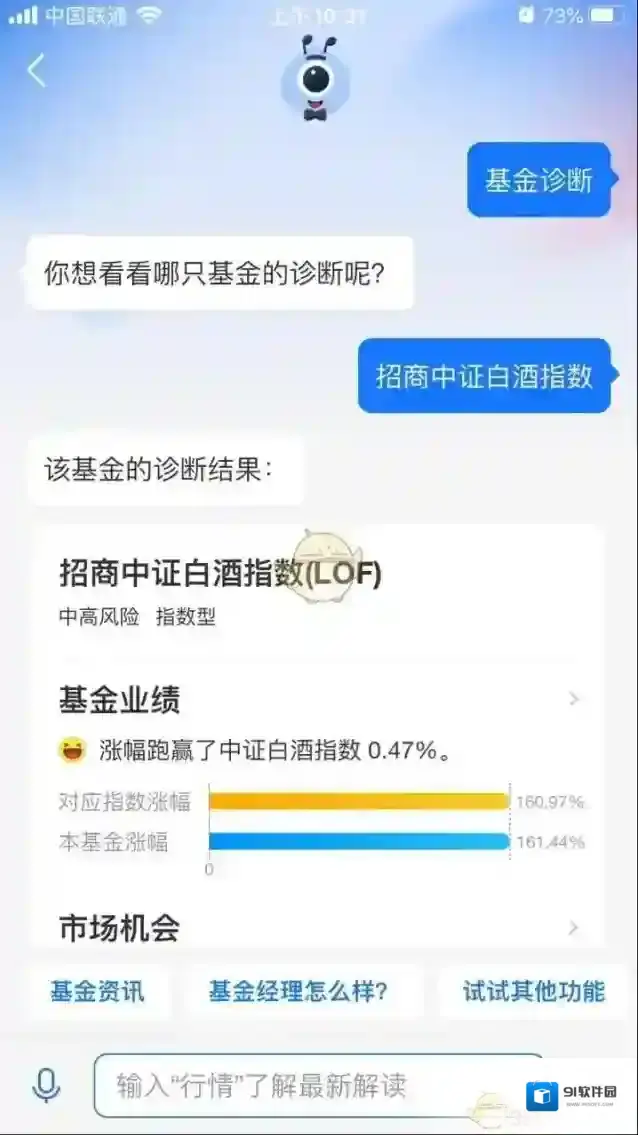The image size is (638, 1135).
Task: Open the 基金业绩 details section
Action: (318, 700)
